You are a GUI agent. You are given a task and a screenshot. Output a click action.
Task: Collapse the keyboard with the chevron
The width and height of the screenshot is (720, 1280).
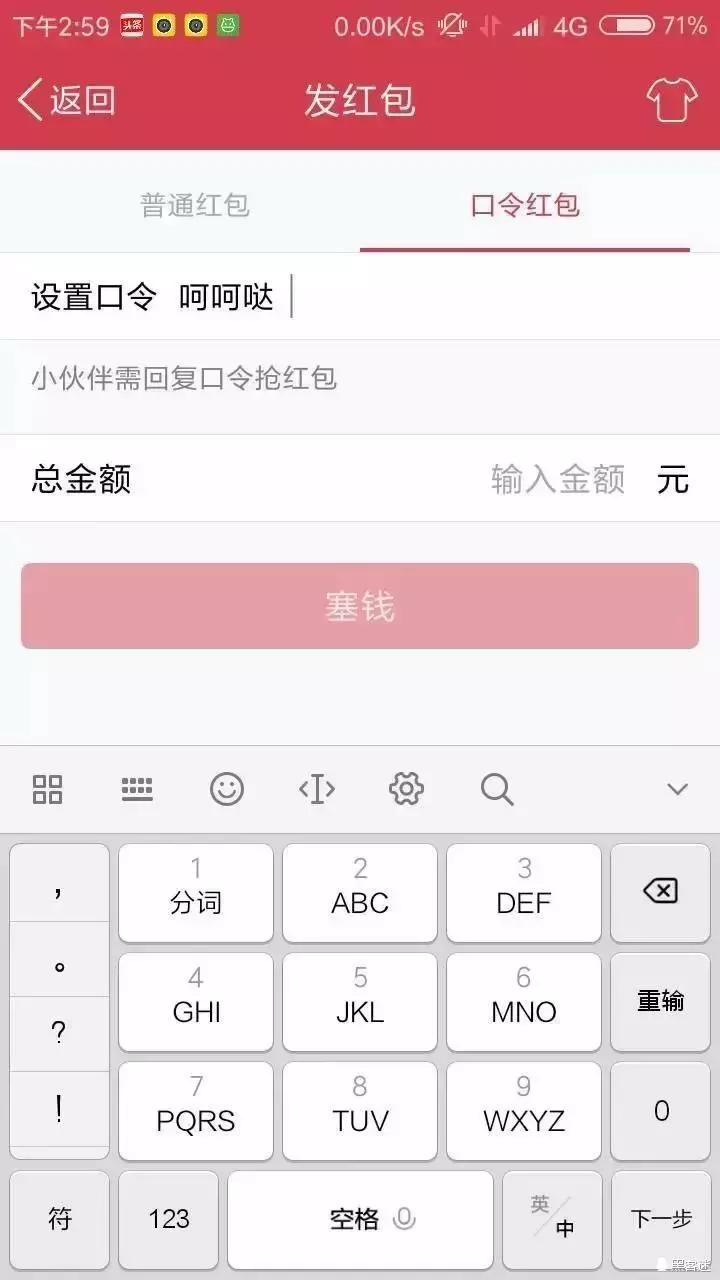click(676, 789)
